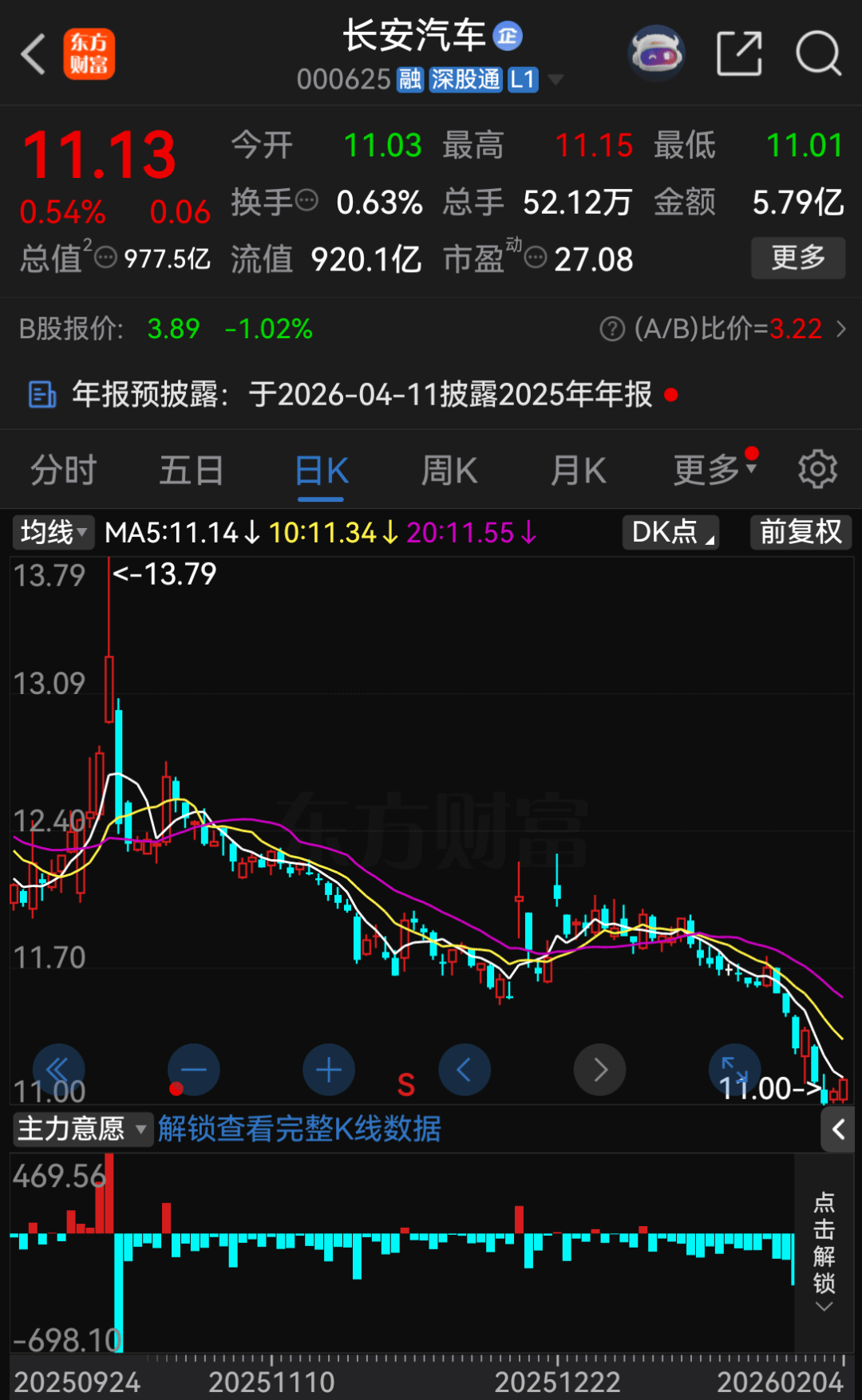The image size is (862, 1400).
Task: Expand chart to fullscreen with arrows icon
Action: [x=733, y=1070]
